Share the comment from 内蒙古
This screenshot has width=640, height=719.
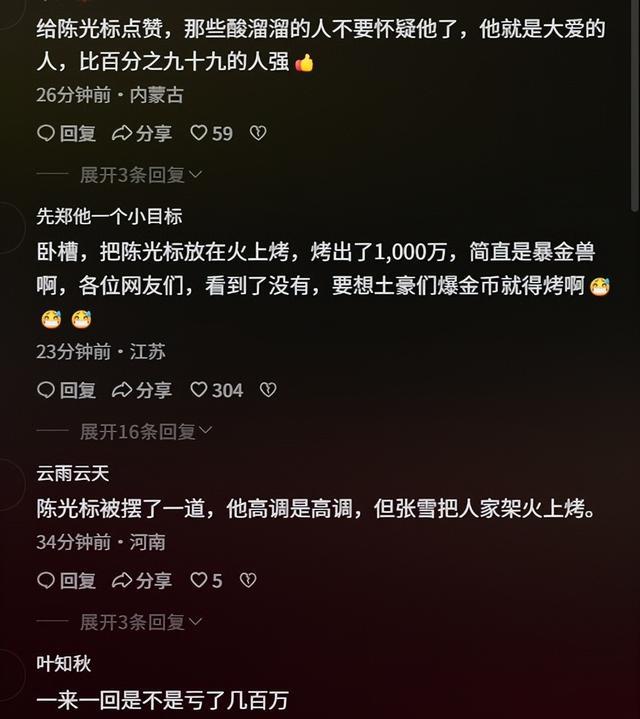point(141,133)
